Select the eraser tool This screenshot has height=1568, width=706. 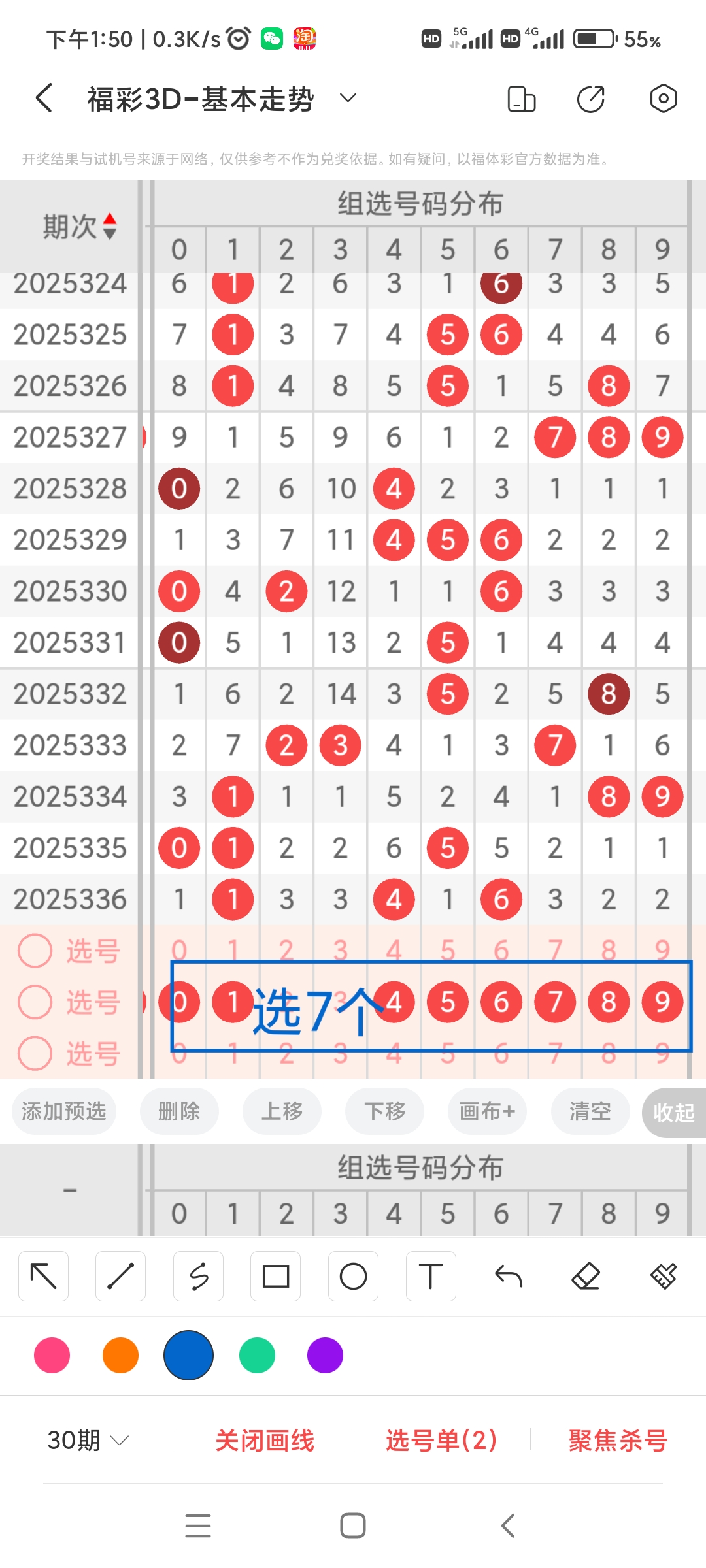coord(586,1275)
